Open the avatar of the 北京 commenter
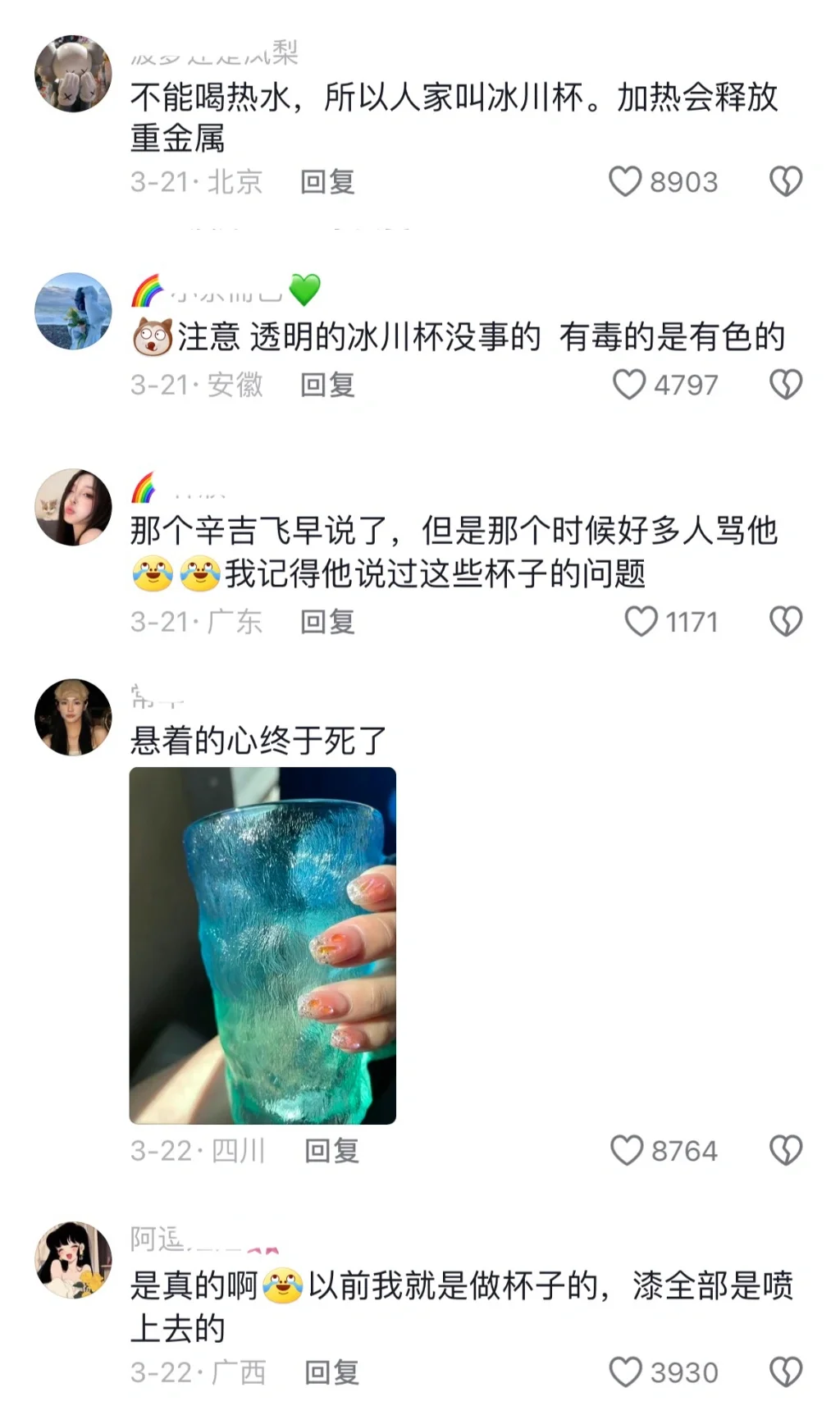Screen dimensions: 840x1406 pyautogui.click(x=73, y=74)
